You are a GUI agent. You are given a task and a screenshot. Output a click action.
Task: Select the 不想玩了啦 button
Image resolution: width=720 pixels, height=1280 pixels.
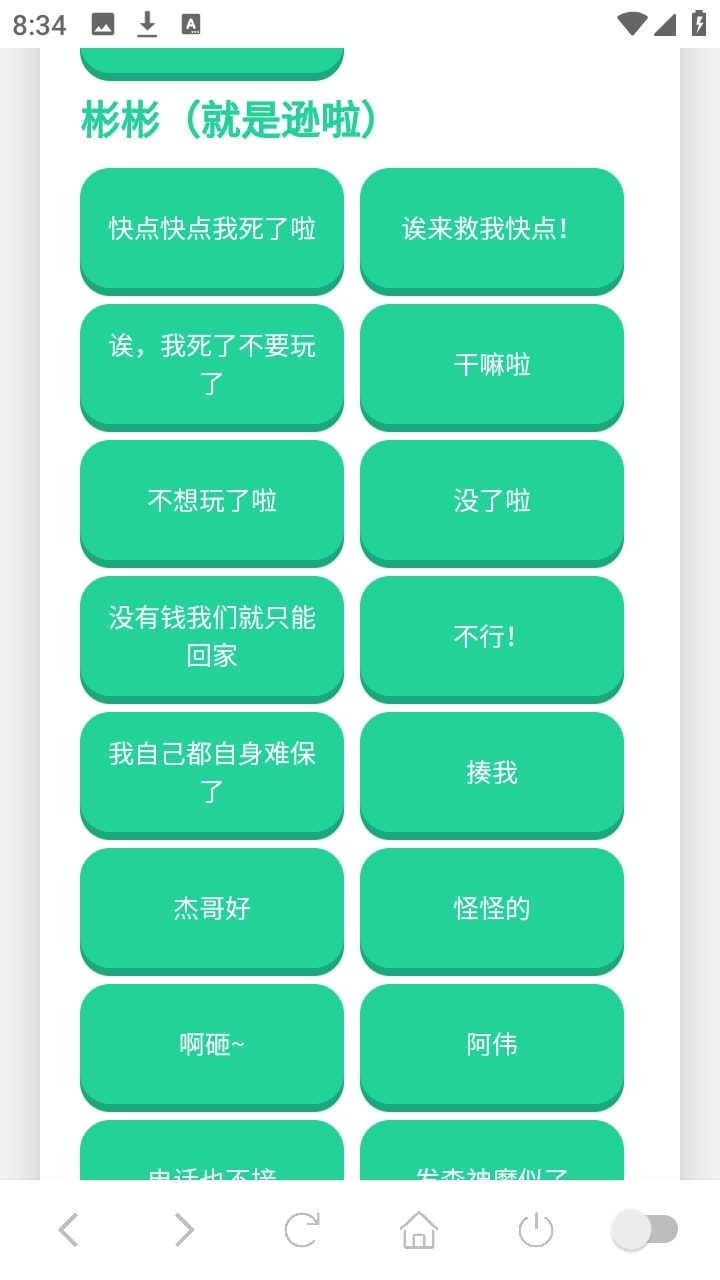click(x=212, y=501)
